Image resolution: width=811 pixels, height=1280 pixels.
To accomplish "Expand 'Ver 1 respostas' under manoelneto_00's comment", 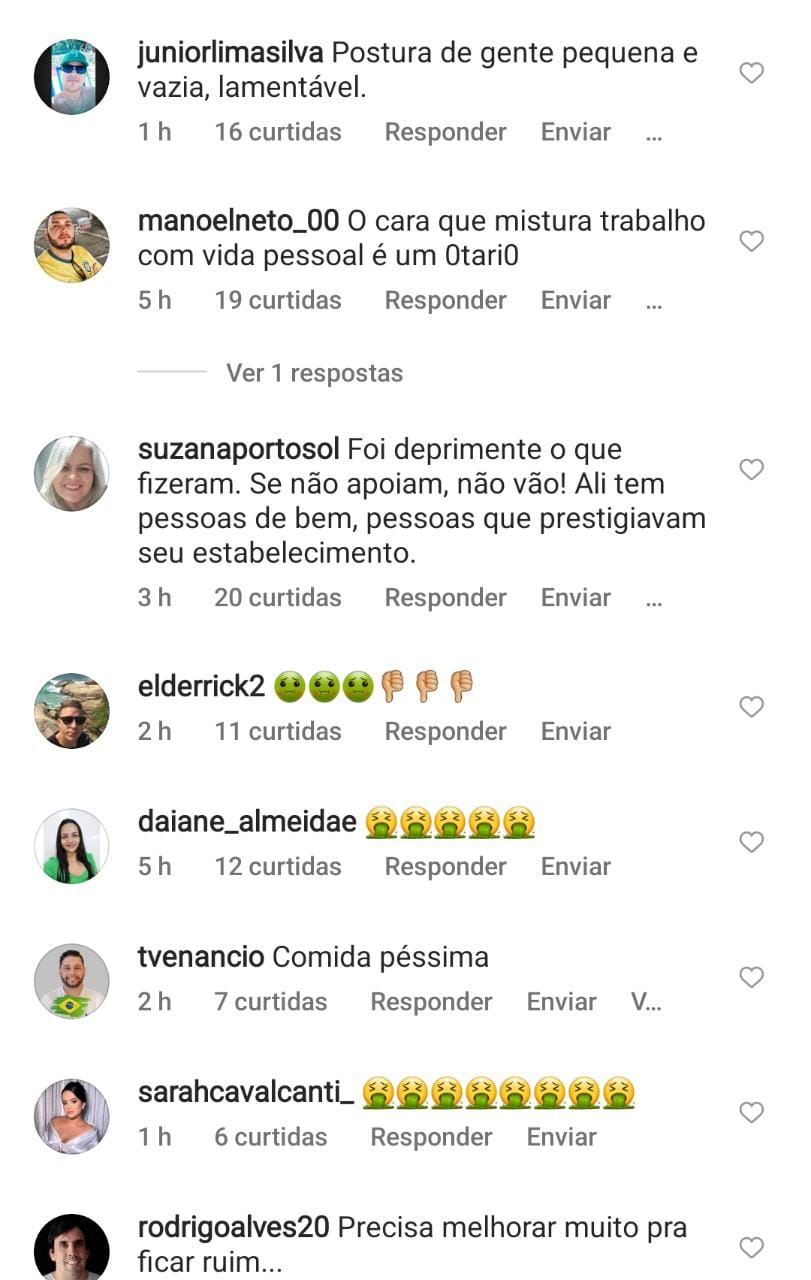I will coord(314,373).
